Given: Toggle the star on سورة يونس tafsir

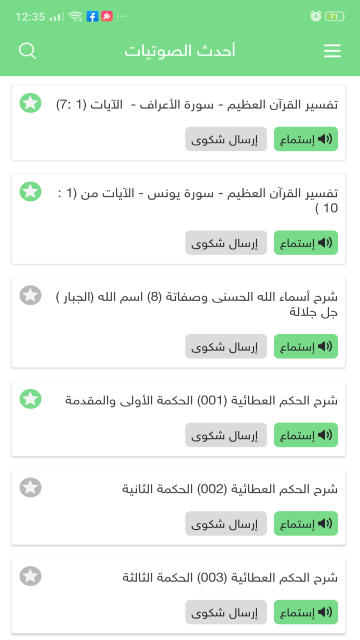Looking at the screenshot, I should tap(31, 191).
